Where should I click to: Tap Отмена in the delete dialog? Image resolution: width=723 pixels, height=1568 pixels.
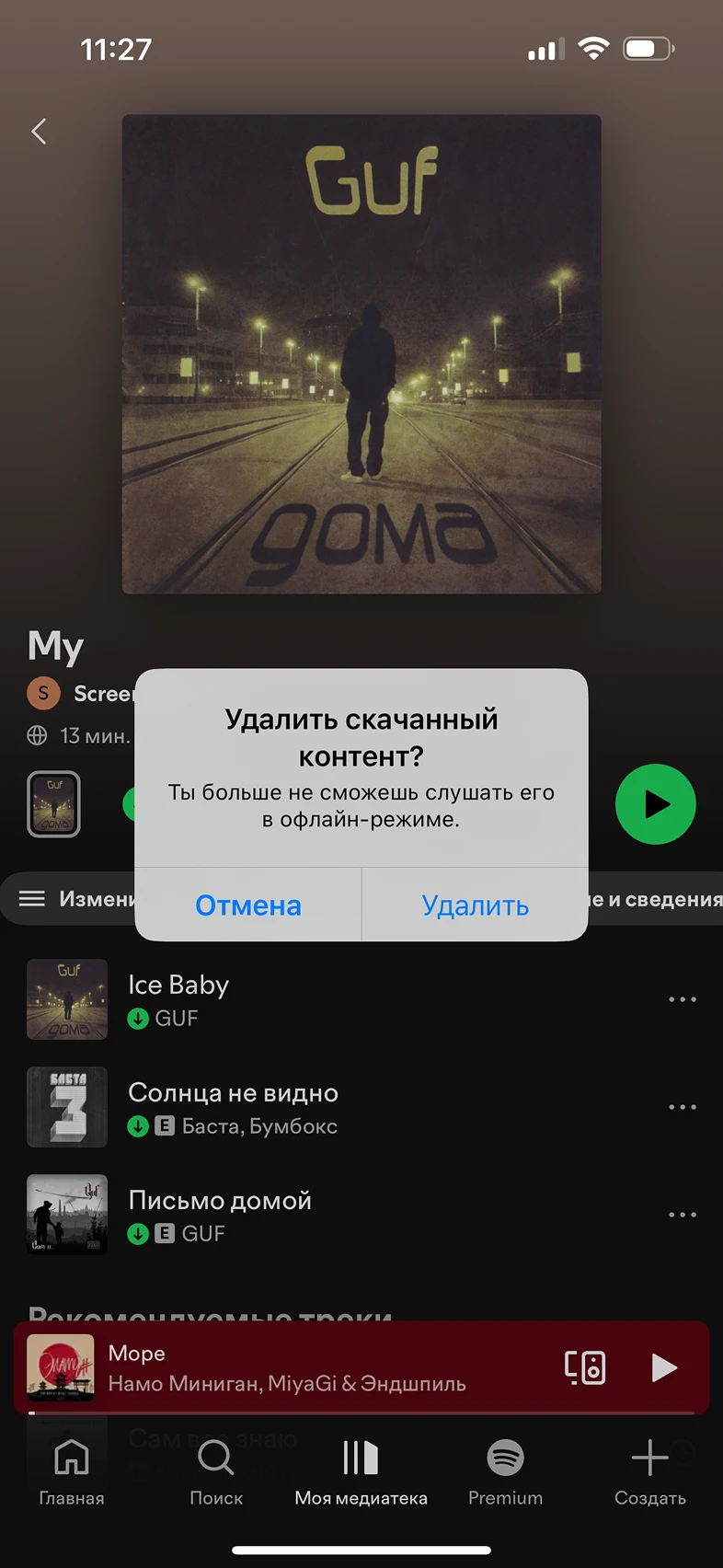tap(248, 905)
